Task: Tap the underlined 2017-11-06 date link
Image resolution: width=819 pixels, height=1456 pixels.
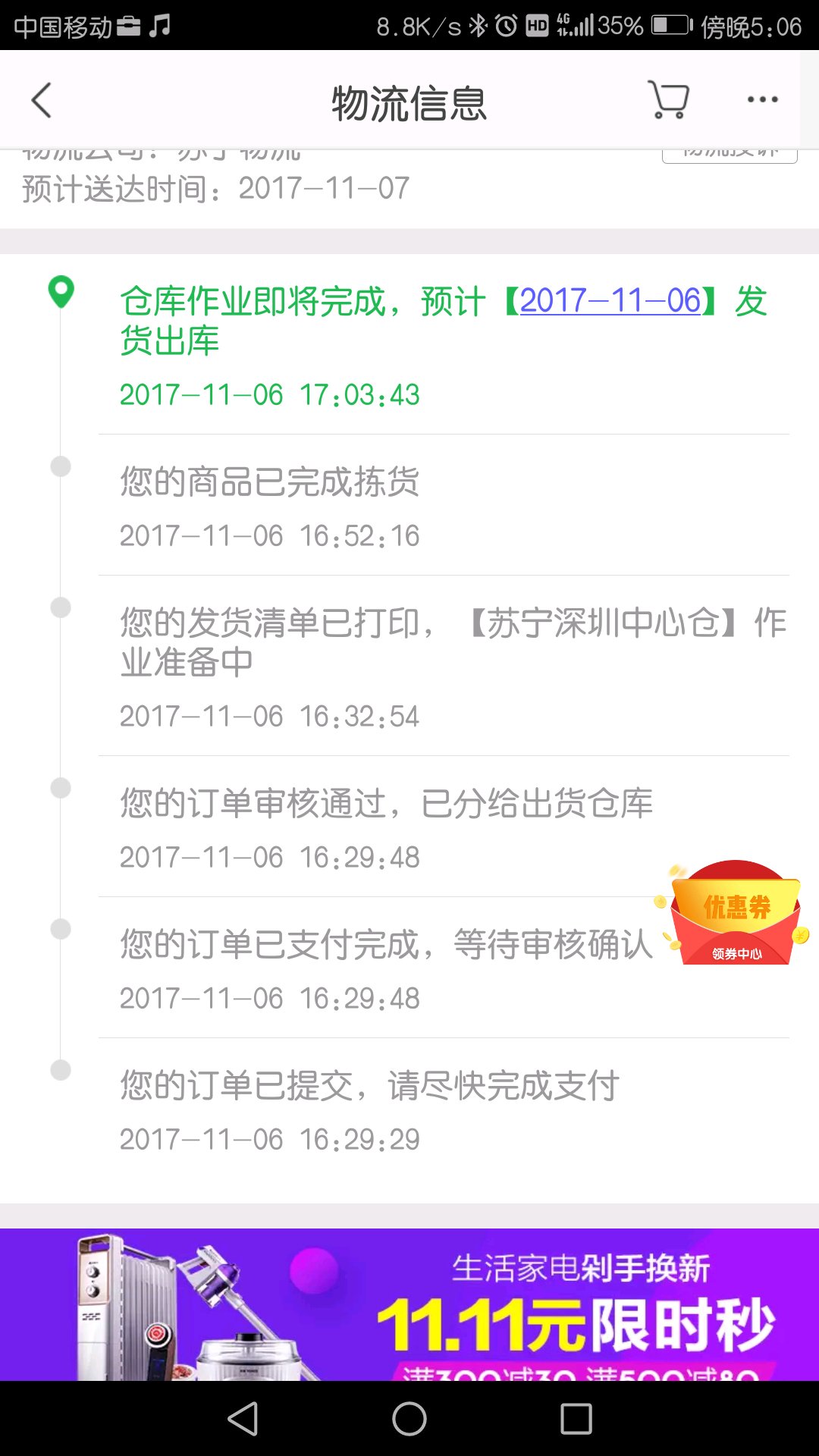Action: (x=610, y=301)
